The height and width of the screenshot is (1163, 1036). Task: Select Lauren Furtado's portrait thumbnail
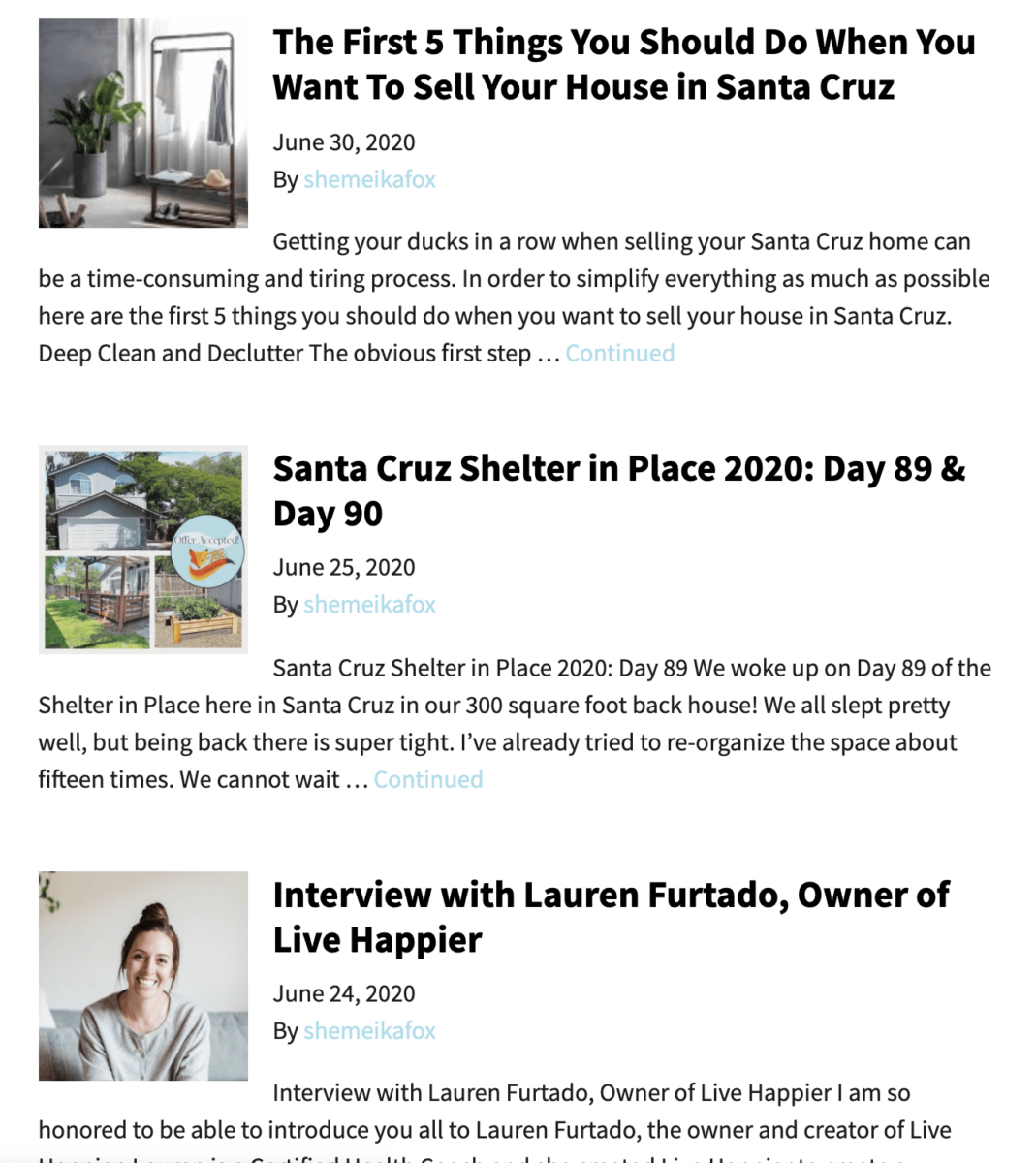point(143,976)
